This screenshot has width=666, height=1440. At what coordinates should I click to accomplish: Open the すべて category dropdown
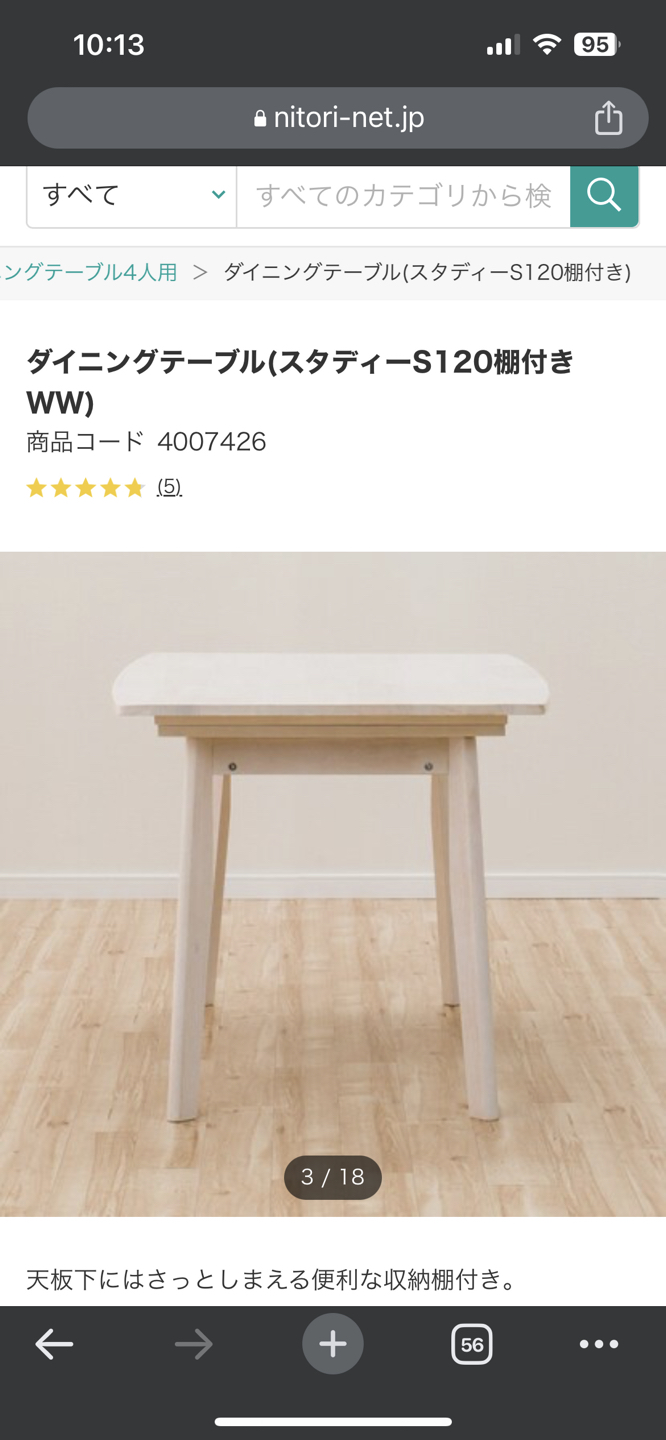click(x=132, y=195)
